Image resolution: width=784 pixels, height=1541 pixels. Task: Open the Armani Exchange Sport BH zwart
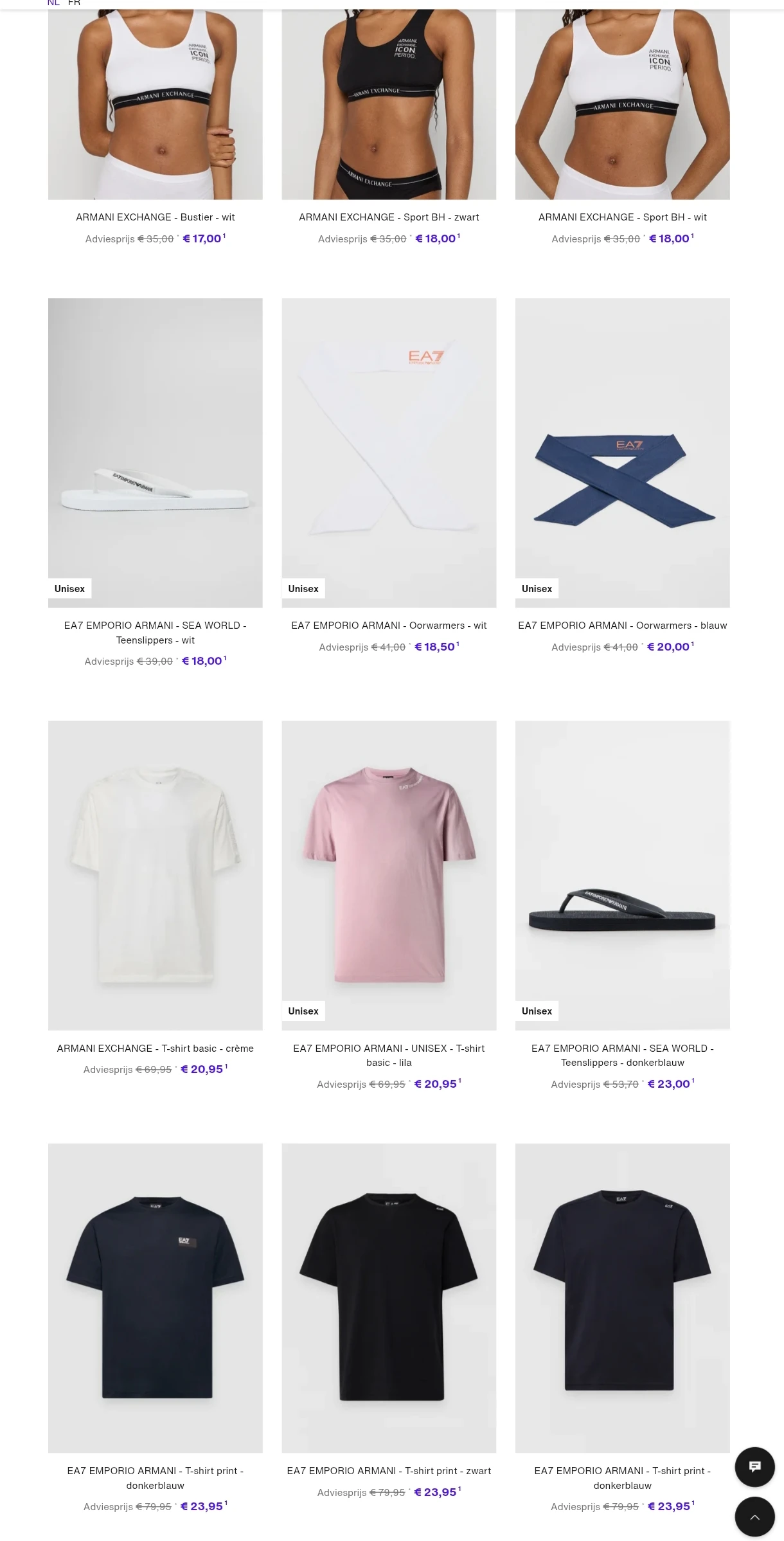click(389, 217)
